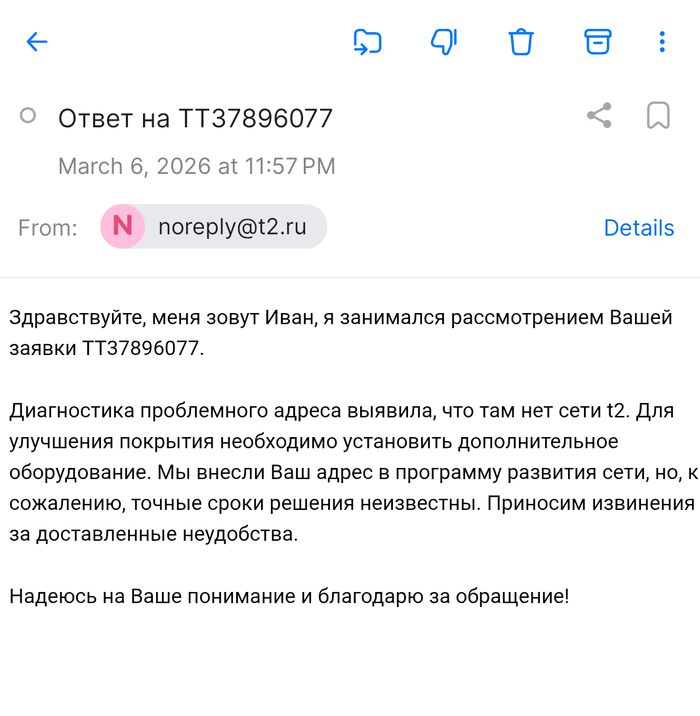The image size is (700, 716).
Task: Share the email
Action: pyautogui.click(x=599, y=116)
